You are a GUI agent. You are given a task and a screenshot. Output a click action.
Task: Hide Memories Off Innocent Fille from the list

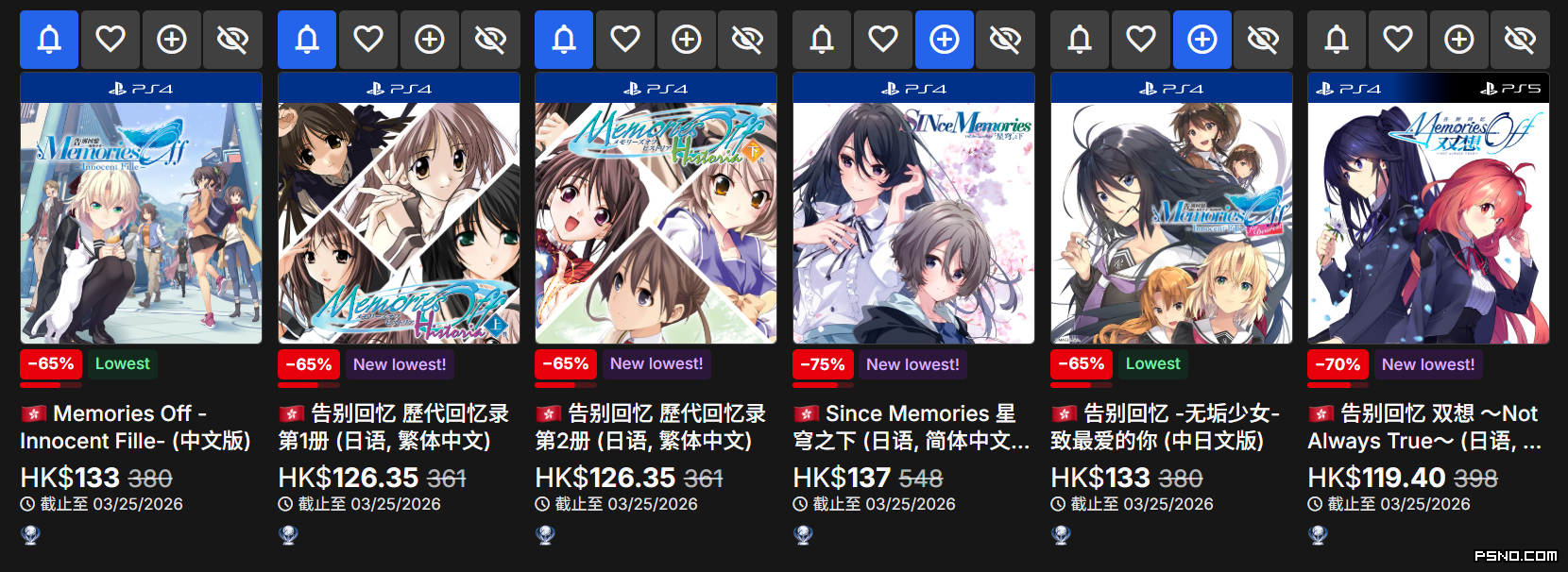pos(232,40)
